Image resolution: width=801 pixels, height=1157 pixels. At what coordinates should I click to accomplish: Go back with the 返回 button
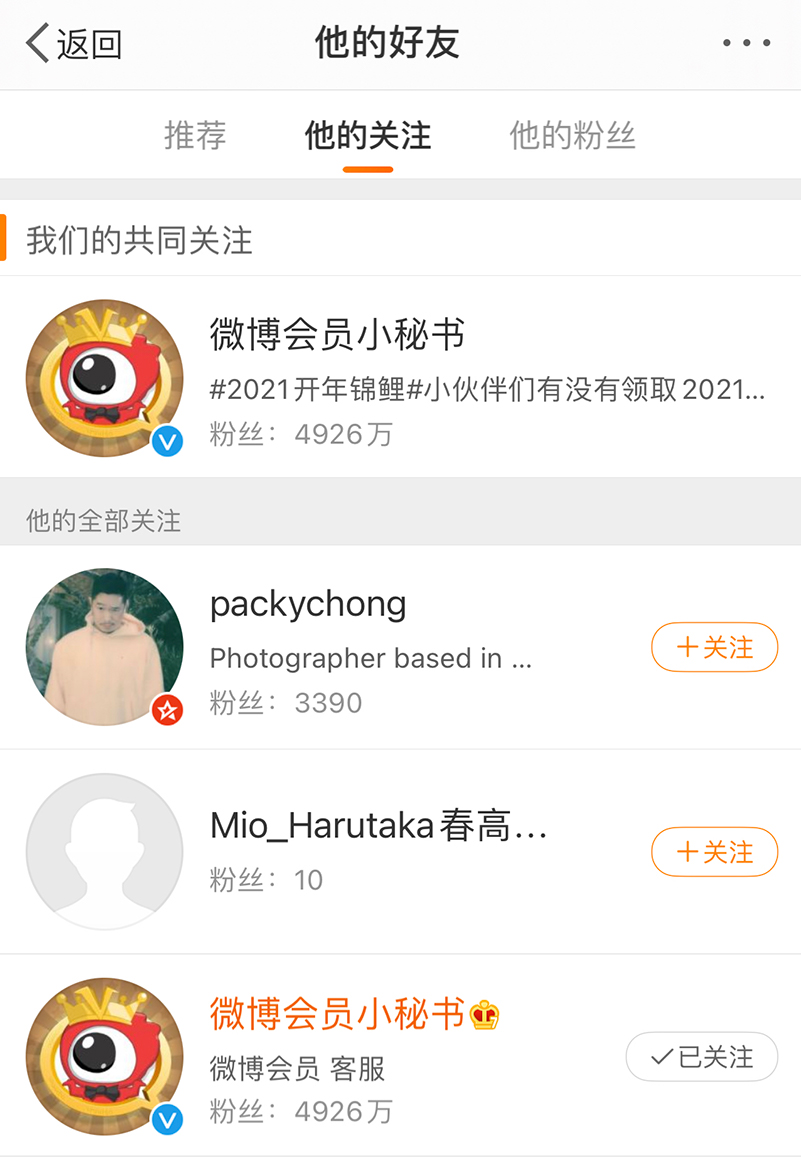pos(74,44)
